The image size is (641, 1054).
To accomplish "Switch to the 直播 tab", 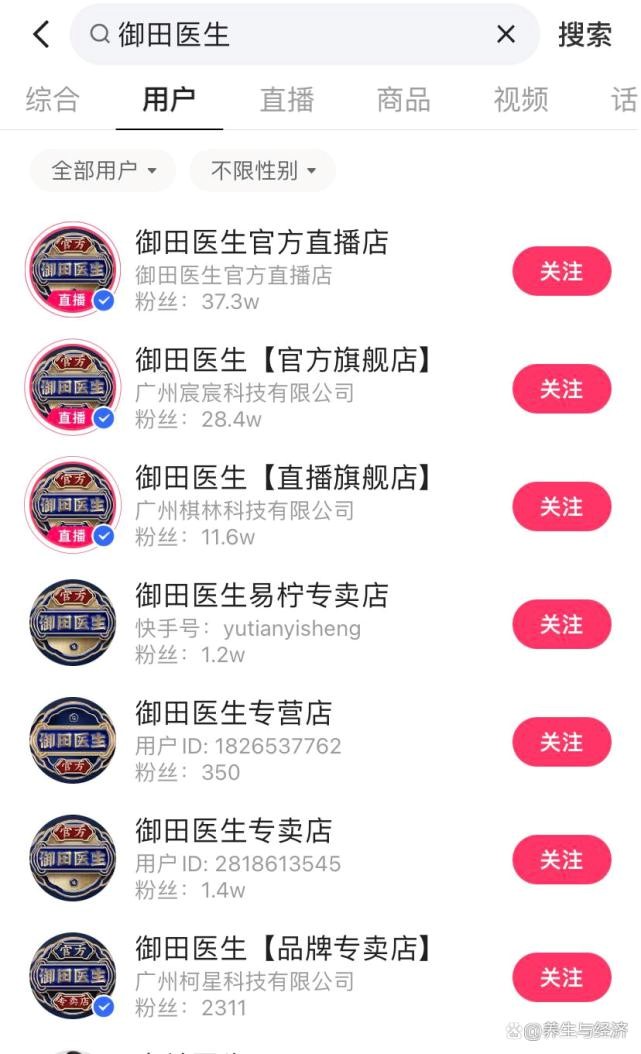I will [287, 99].
